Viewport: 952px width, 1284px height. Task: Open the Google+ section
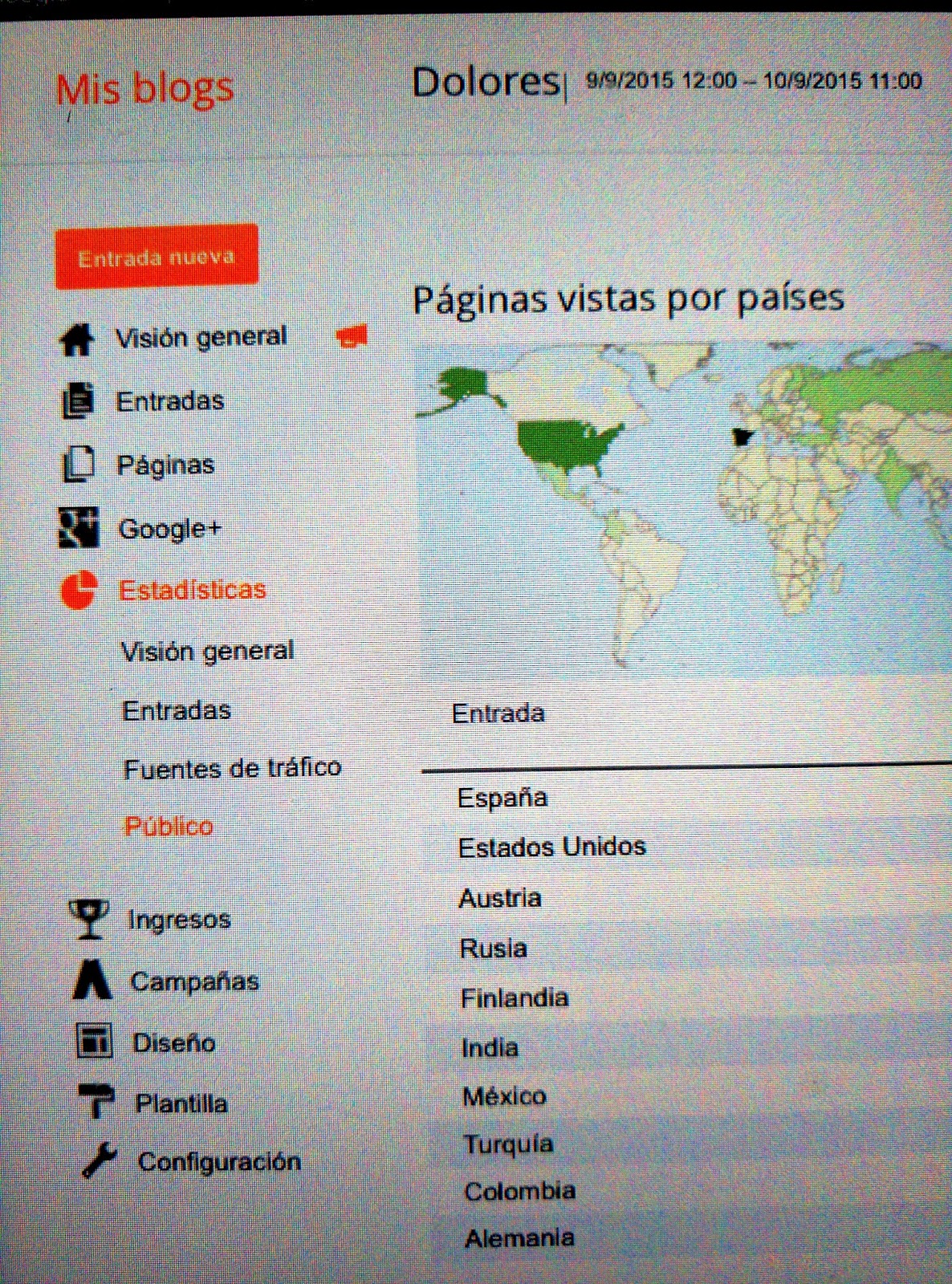(169, 529)
